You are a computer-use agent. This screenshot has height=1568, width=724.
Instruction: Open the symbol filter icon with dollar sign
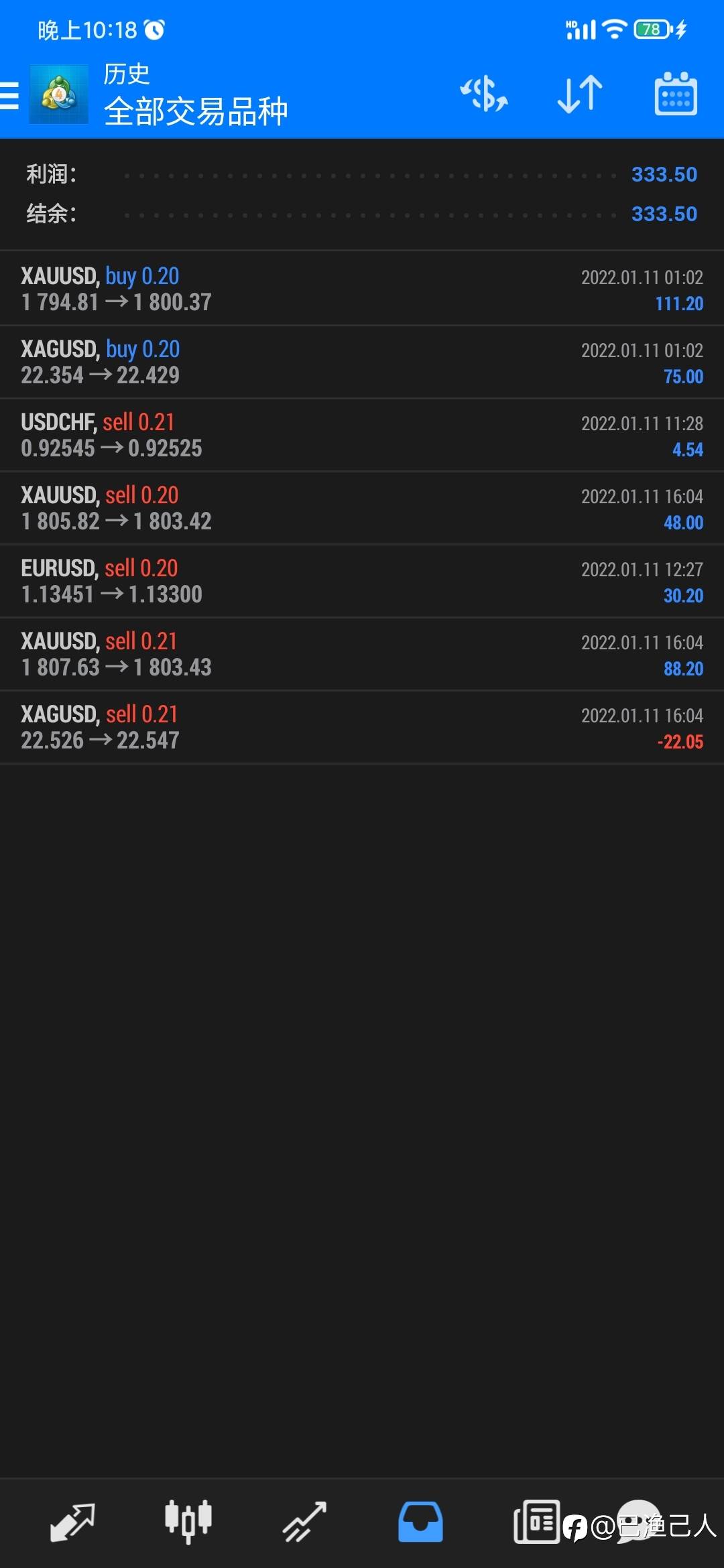(x=483, y=94)
